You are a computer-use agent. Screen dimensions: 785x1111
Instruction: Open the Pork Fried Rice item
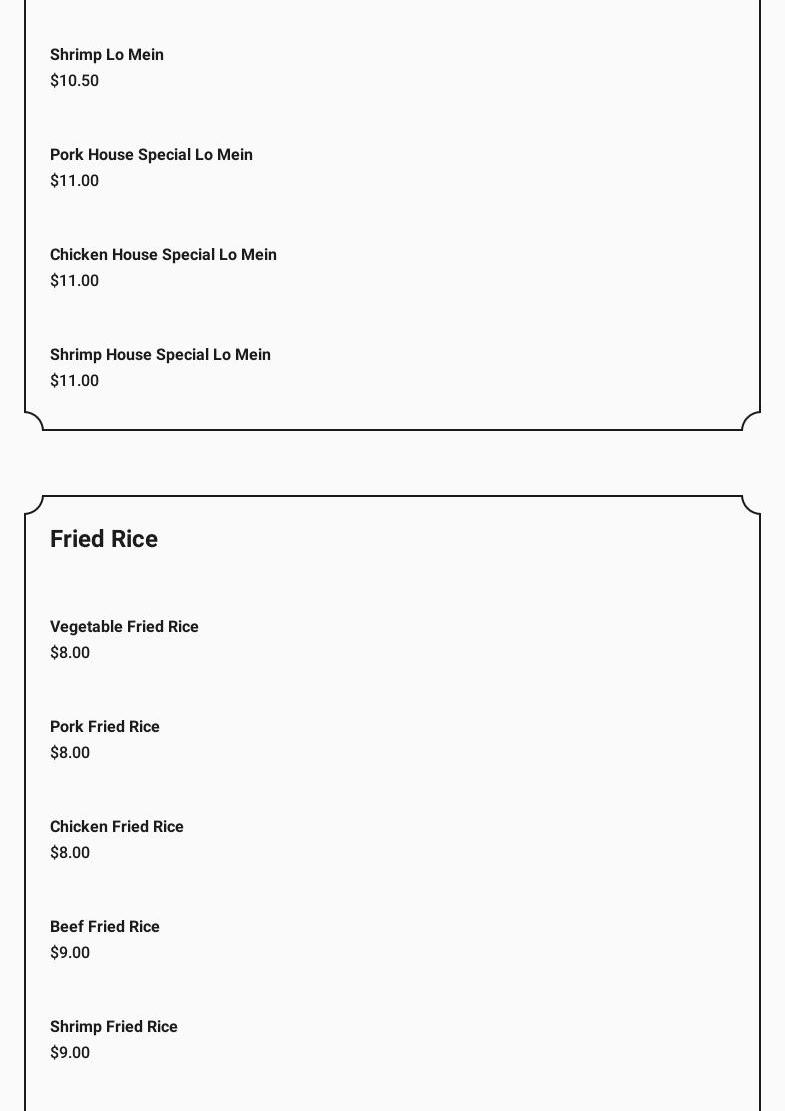click(105, 727)
